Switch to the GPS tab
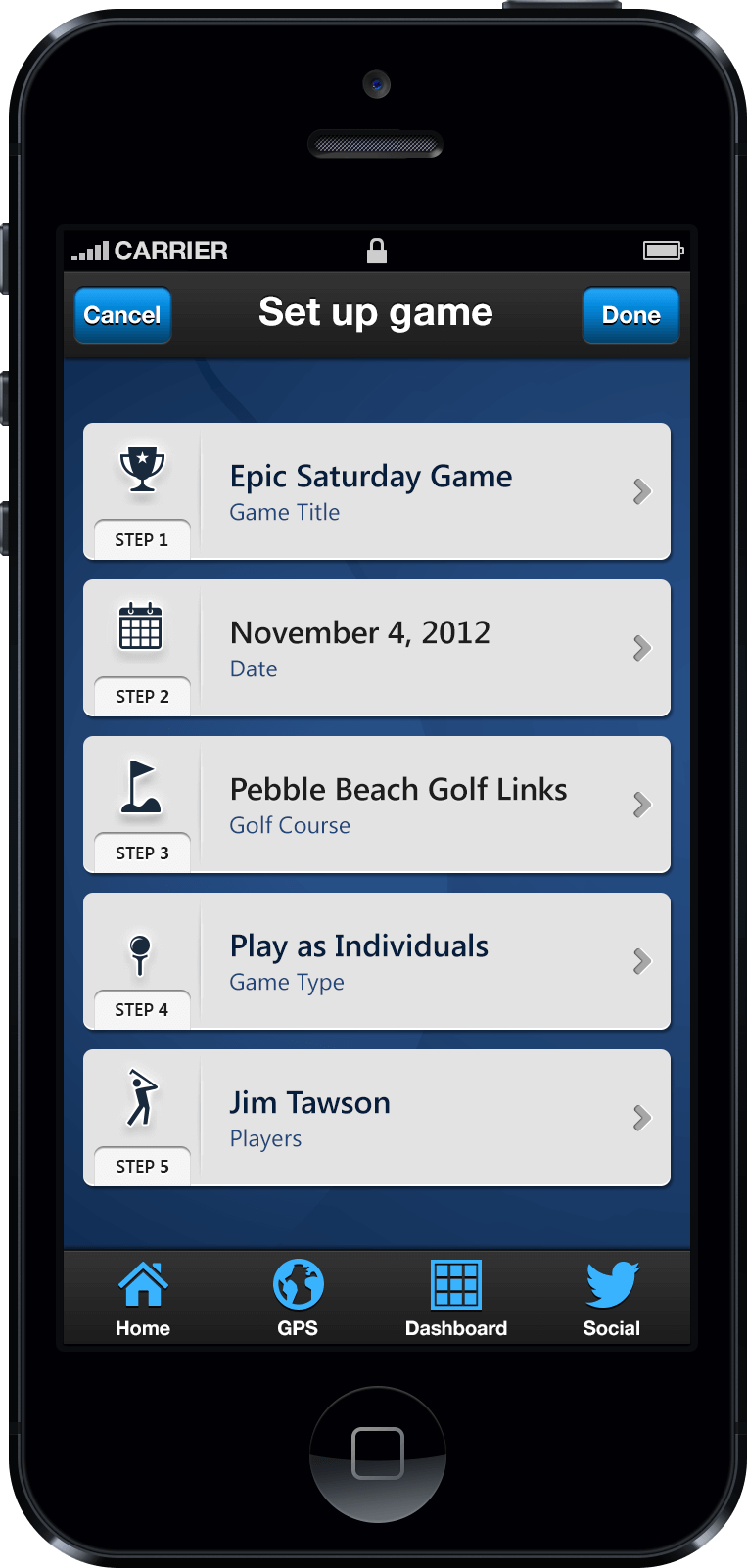This screenshot has height=1568, width=747. [x=298, y=1299]
